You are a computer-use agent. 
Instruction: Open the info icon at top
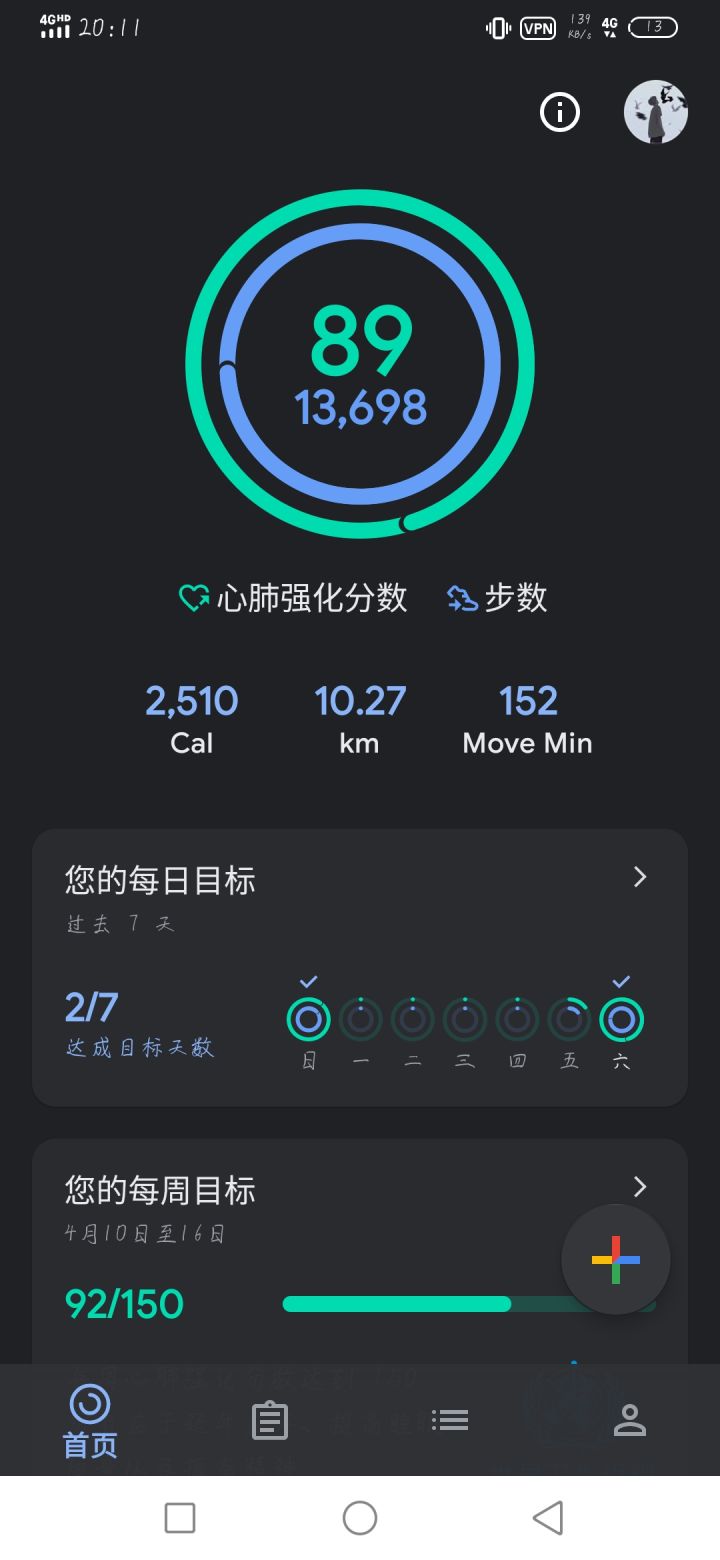560,112
